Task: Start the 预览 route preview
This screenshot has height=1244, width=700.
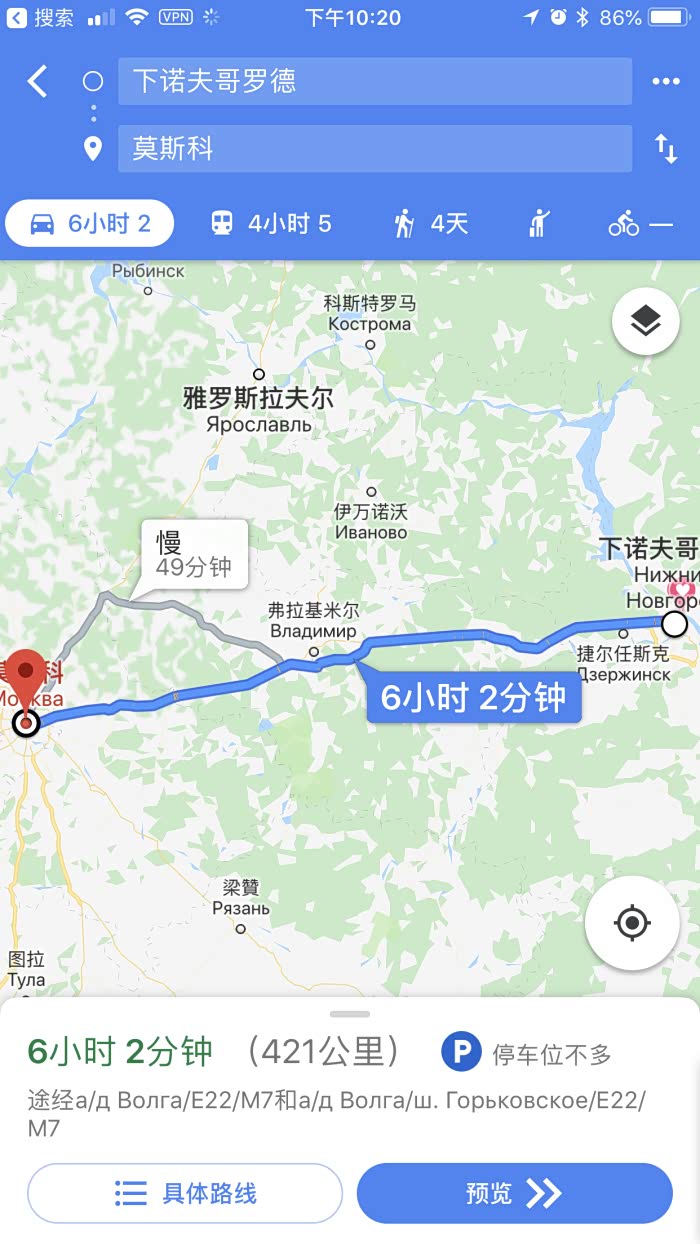Action: point(514,1193)
